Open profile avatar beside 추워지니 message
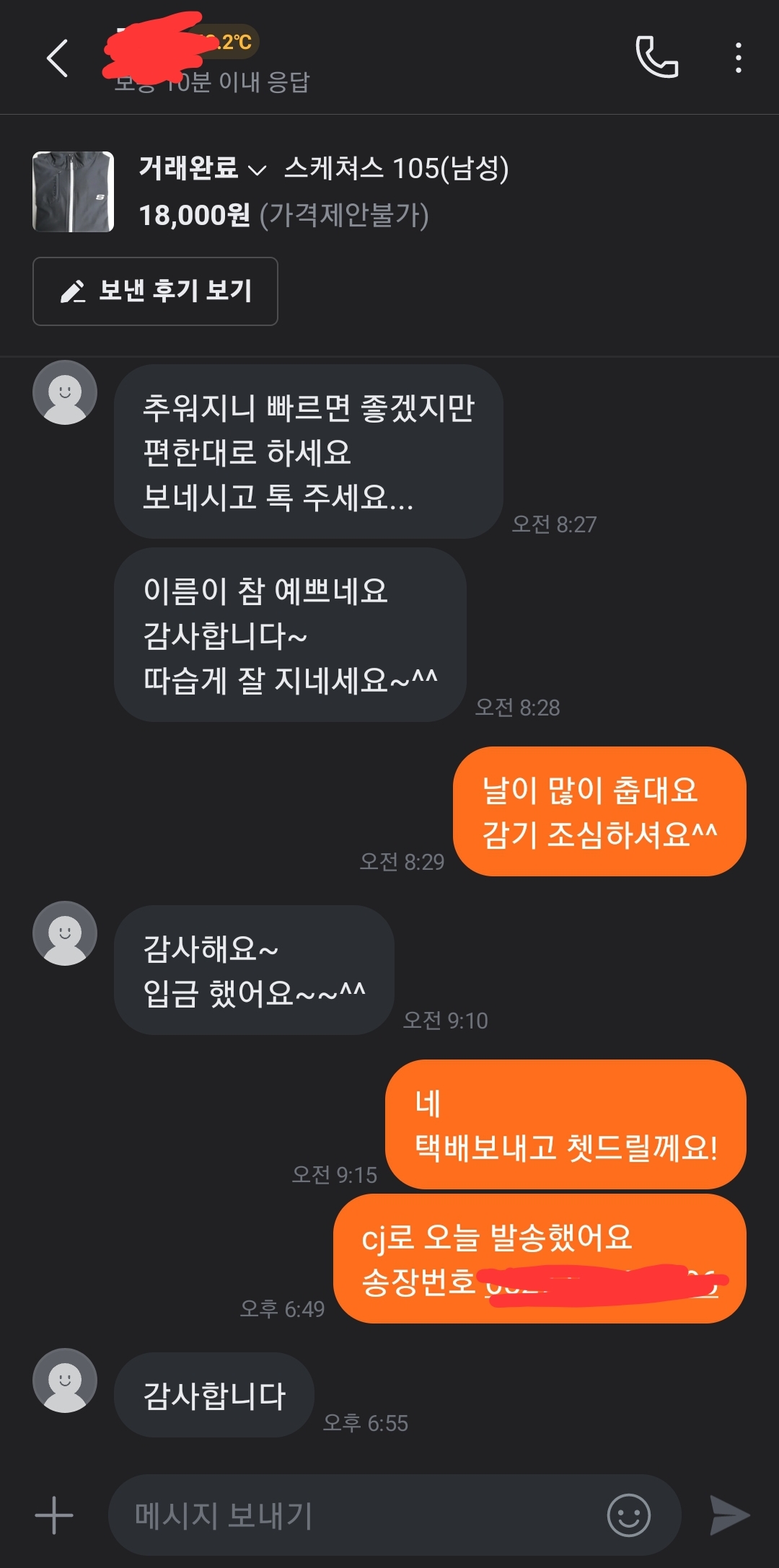This screenshot has width=779, height=1568. (x=65, y=392)
